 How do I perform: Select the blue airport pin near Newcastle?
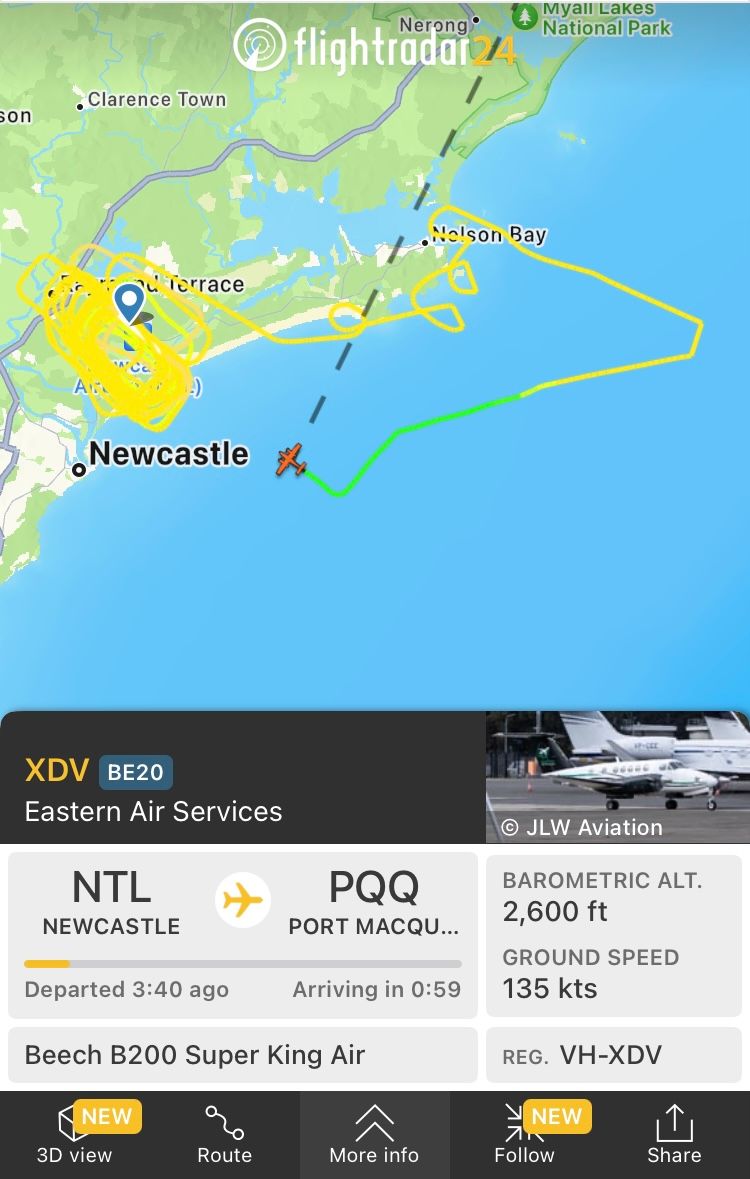click(129, 302)
